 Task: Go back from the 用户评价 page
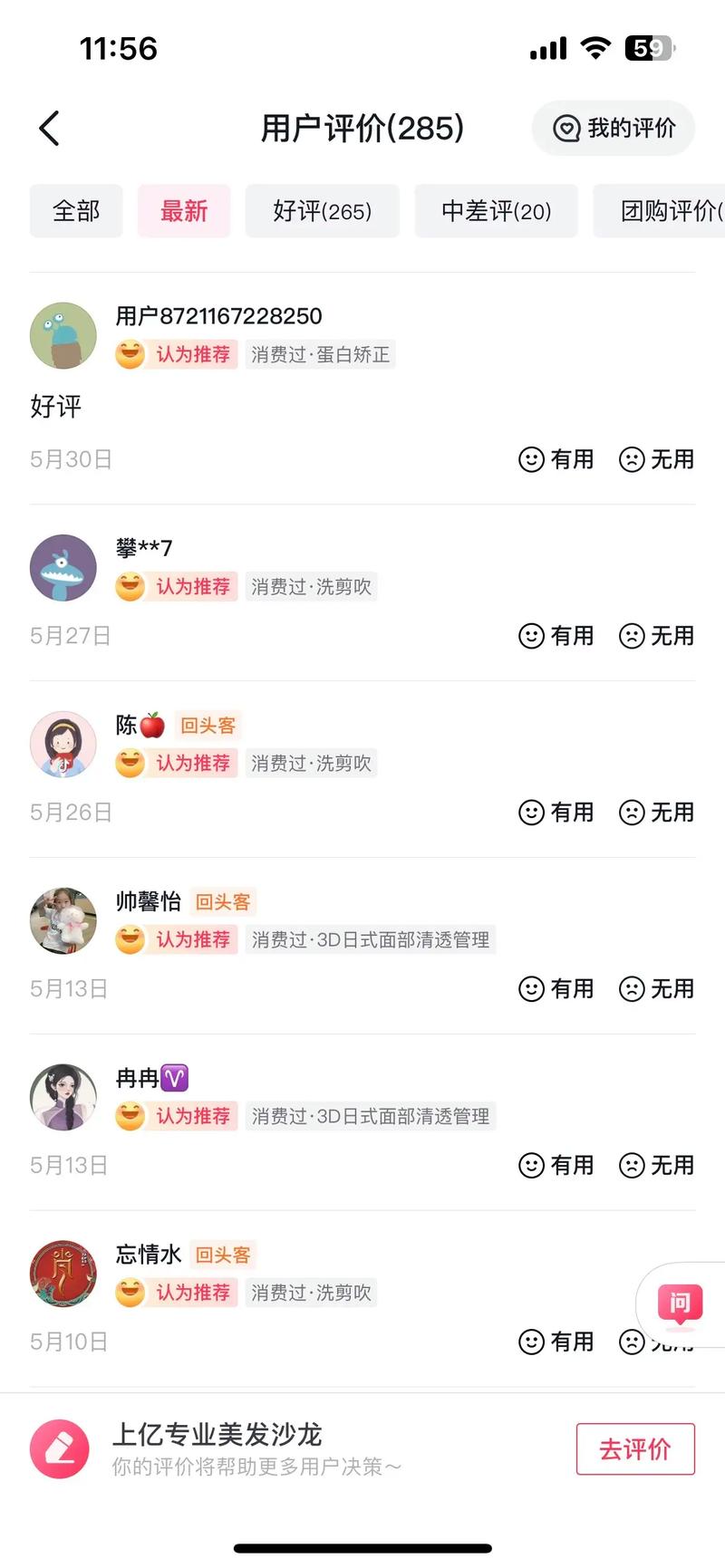pyautogui.click(x=50, y=129)
